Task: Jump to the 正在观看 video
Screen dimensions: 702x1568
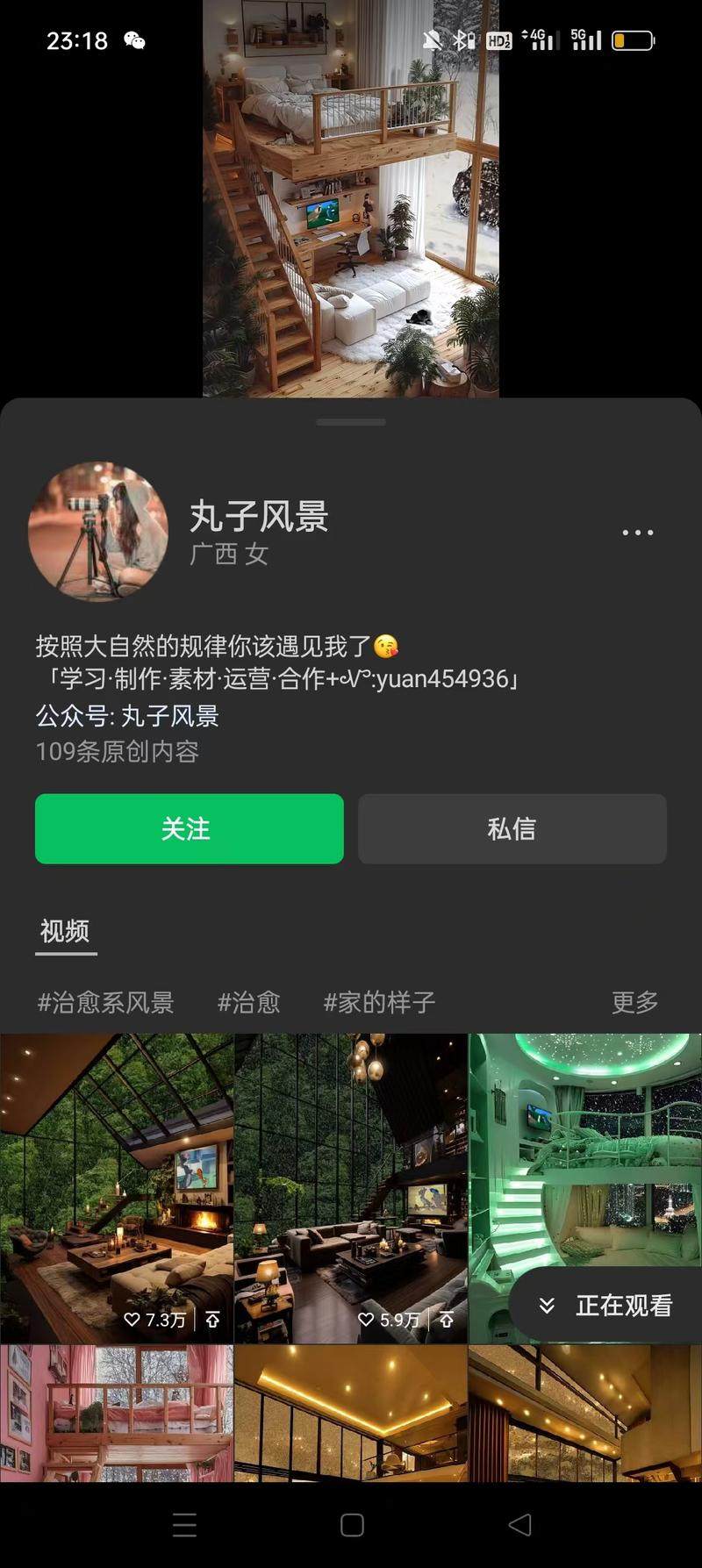Action: pyautogui.click(x=605, y=1306)
